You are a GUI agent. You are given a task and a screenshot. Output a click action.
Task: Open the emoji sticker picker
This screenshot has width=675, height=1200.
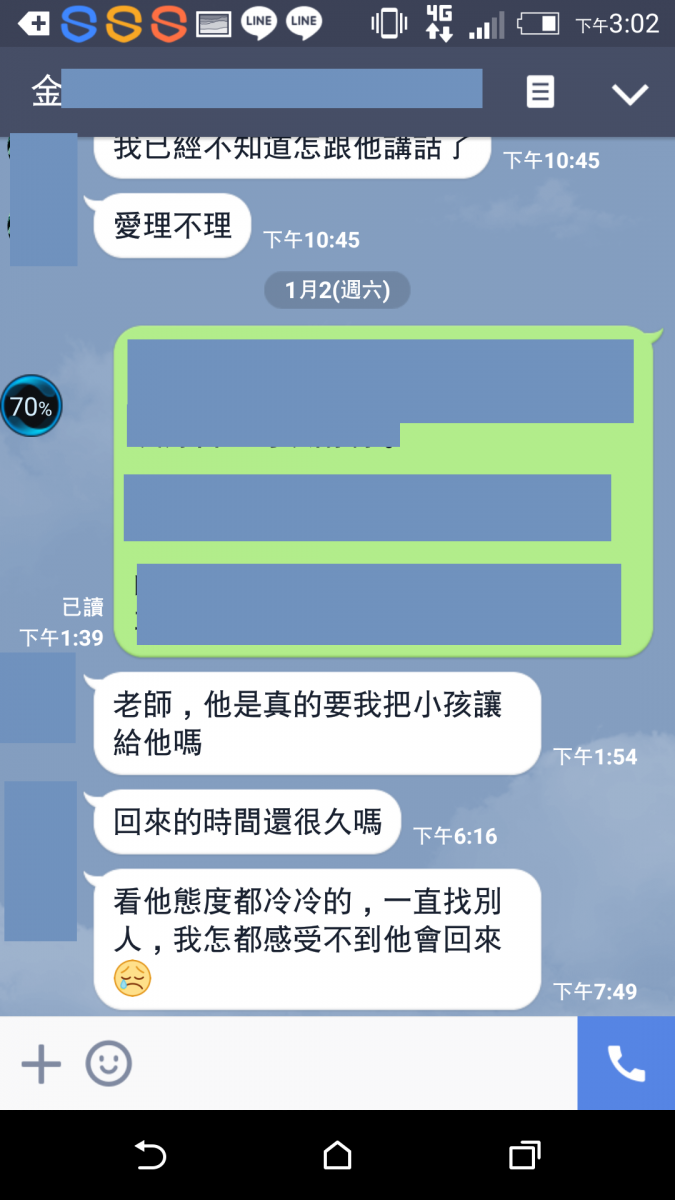click(108, 1064)
